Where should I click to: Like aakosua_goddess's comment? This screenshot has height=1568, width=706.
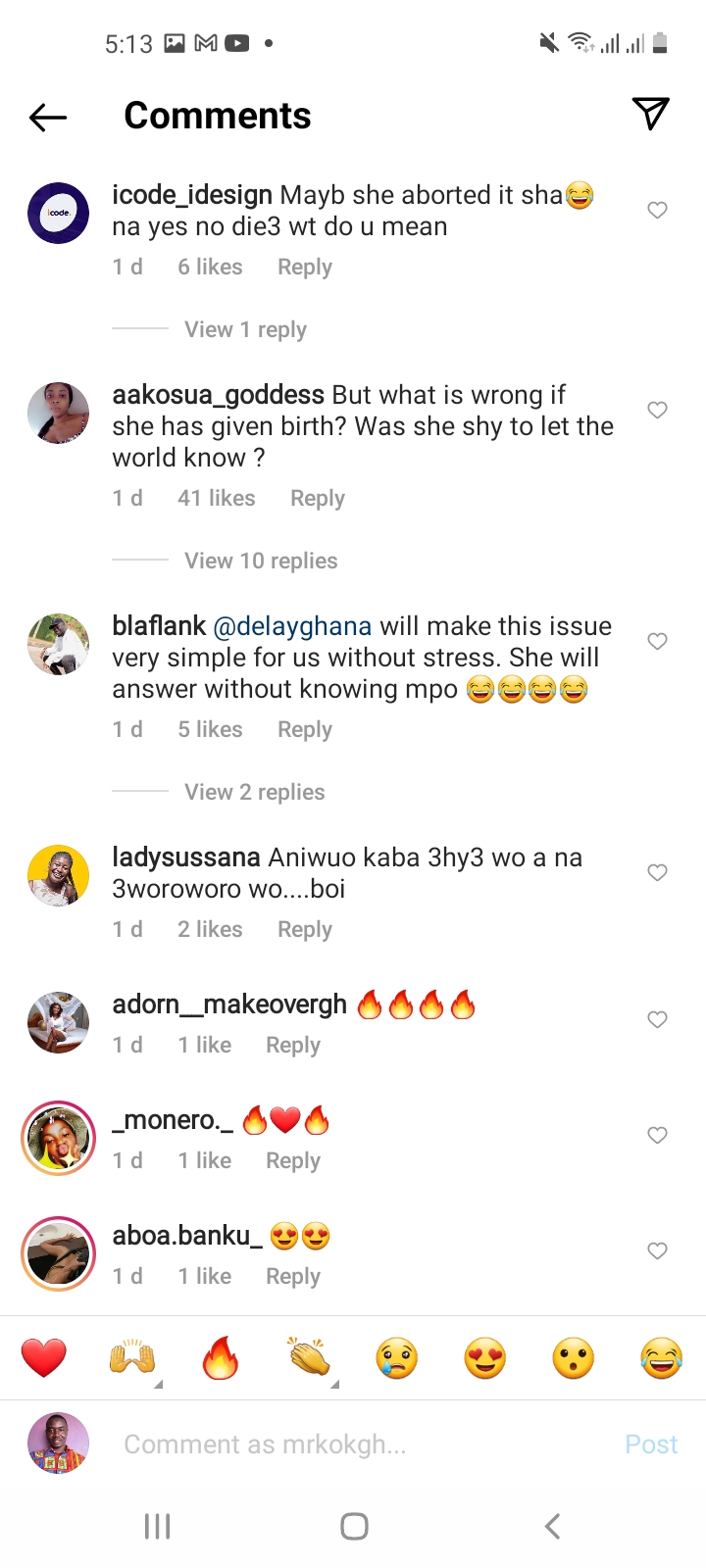click(x=658, y=410)
